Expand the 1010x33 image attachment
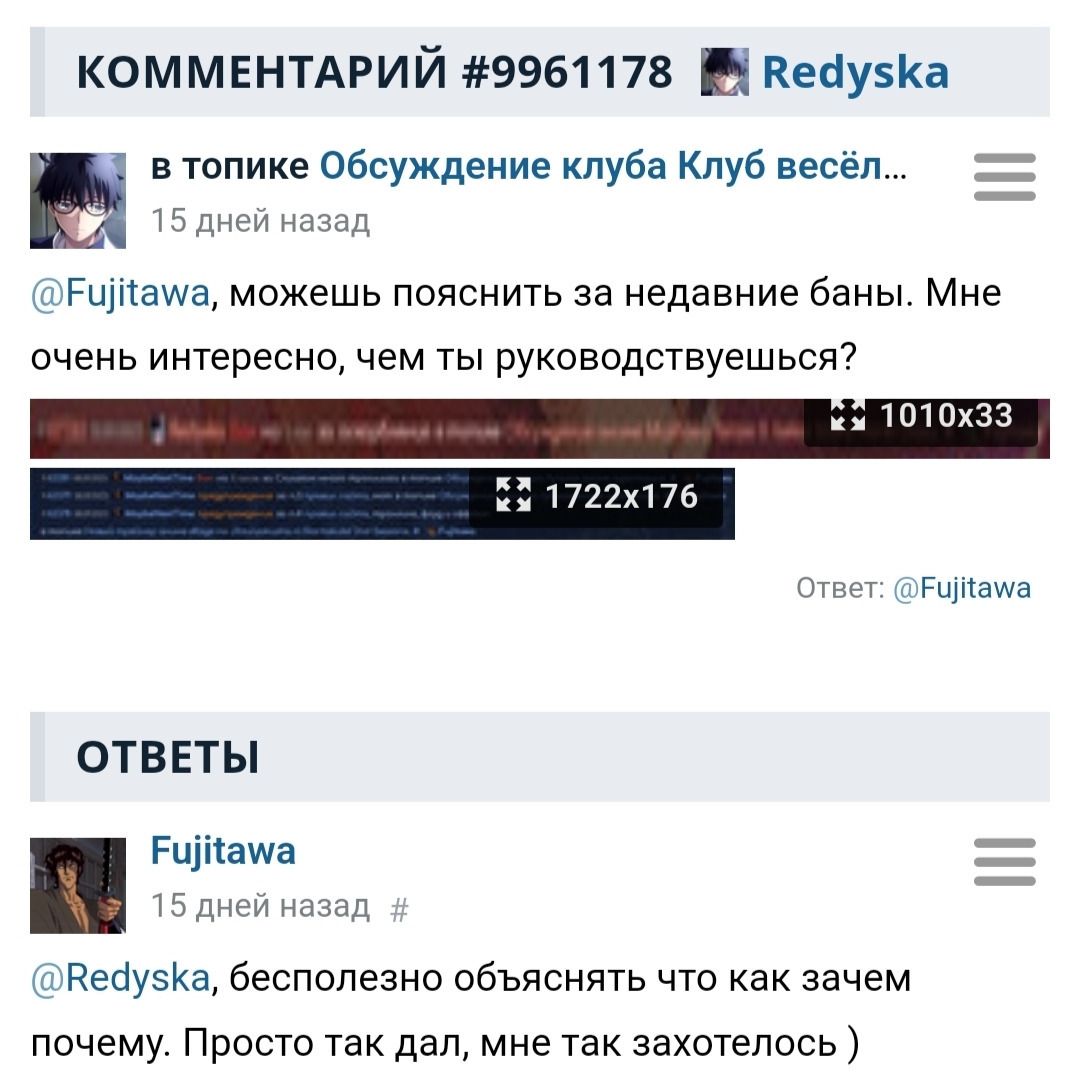This screenshot has height=1091, width=1080. [x=539, y=428]
